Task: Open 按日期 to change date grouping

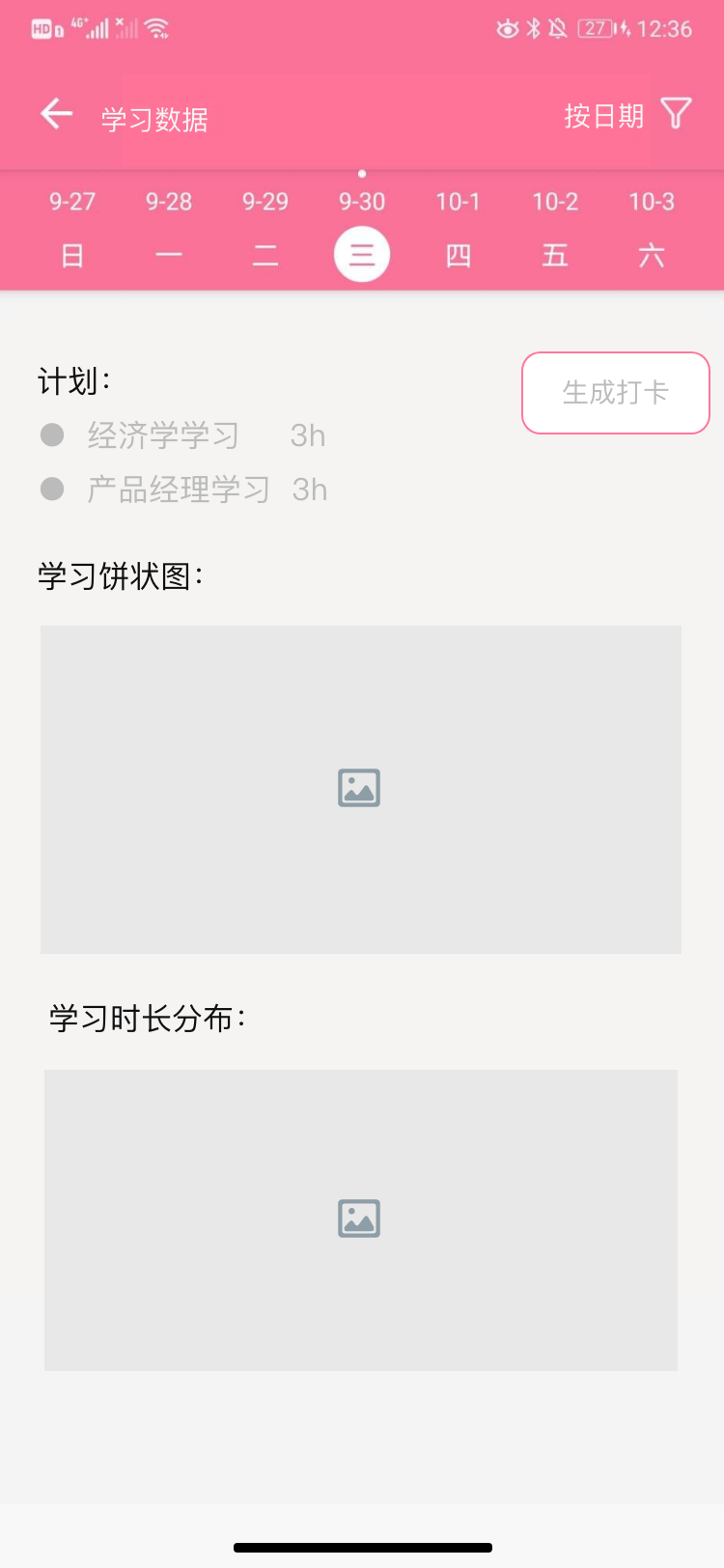Action: pyautogui.click(x=603, y=116)
